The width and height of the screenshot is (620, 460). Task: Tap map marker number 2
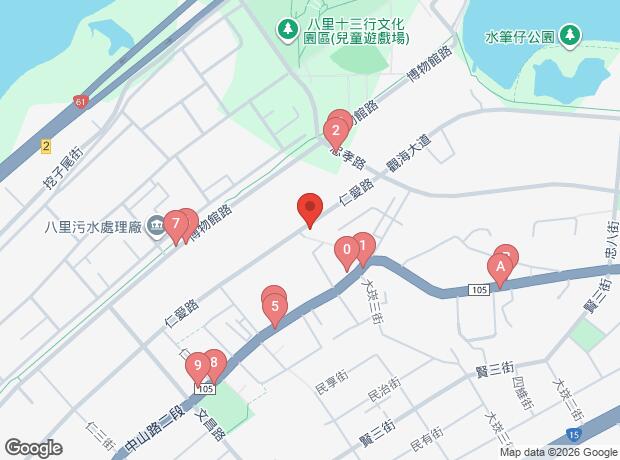tap(336, 131)
